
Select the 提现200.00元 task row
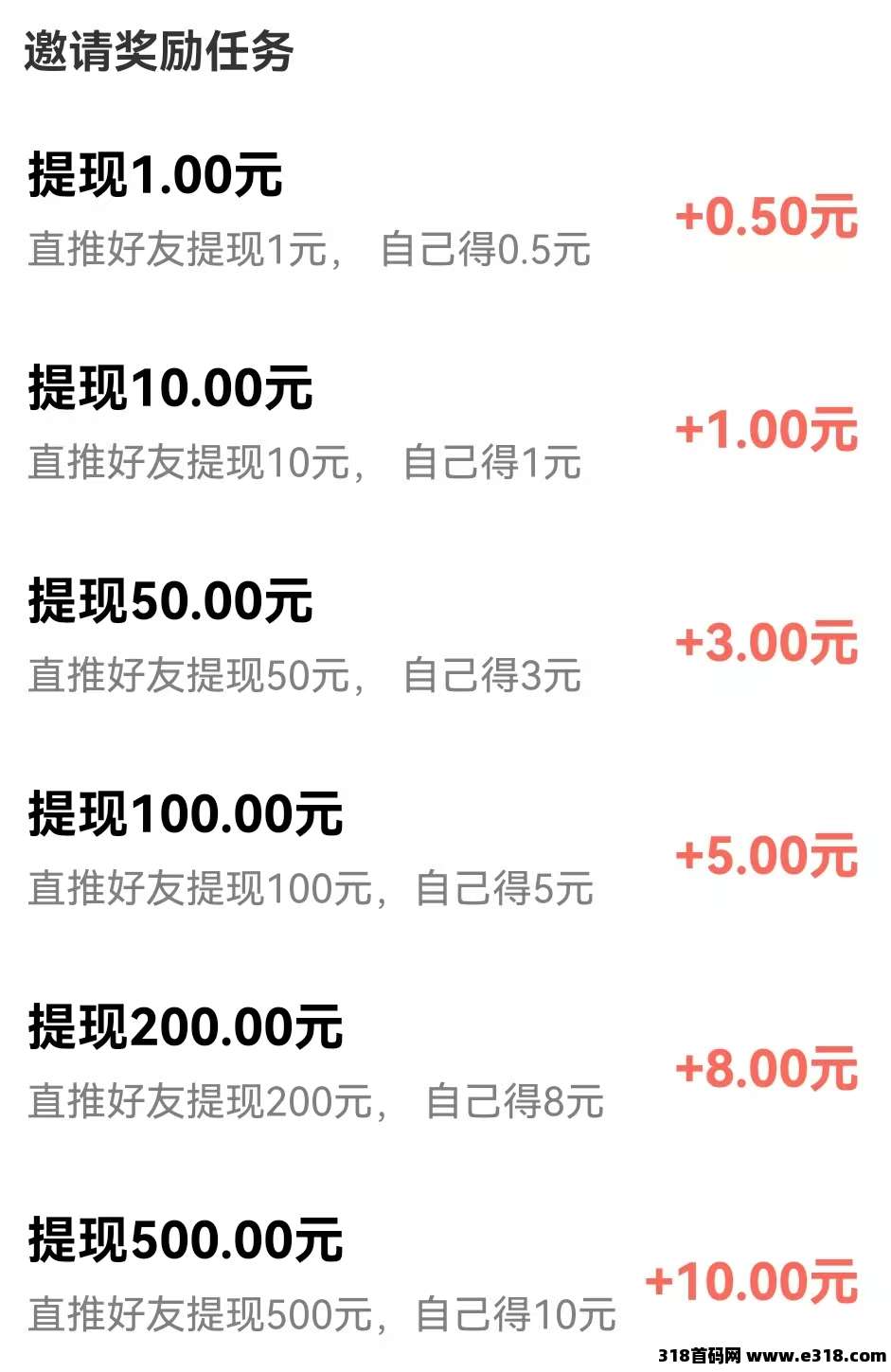[186, 1025]
